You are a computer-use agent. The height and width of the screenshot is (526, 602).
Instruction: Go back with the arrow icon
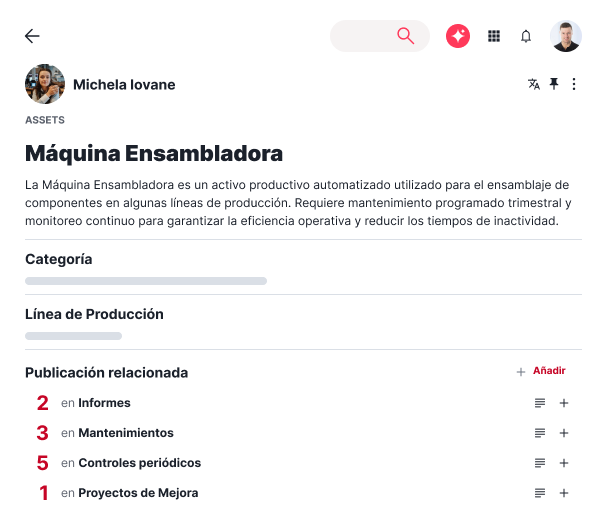pos(32,36)
